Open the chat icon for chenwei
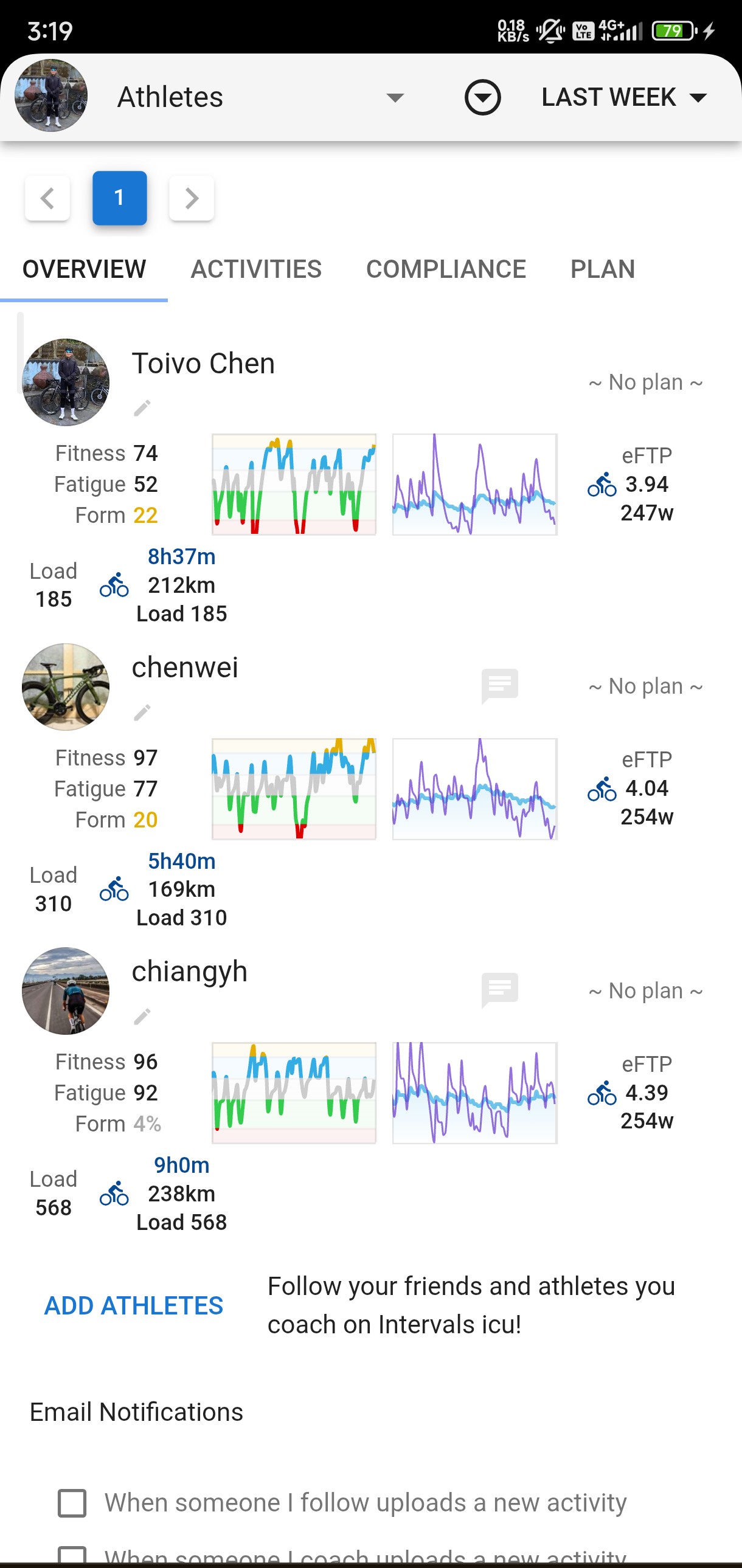742x1568 pixels. click(x=500, y=686)
